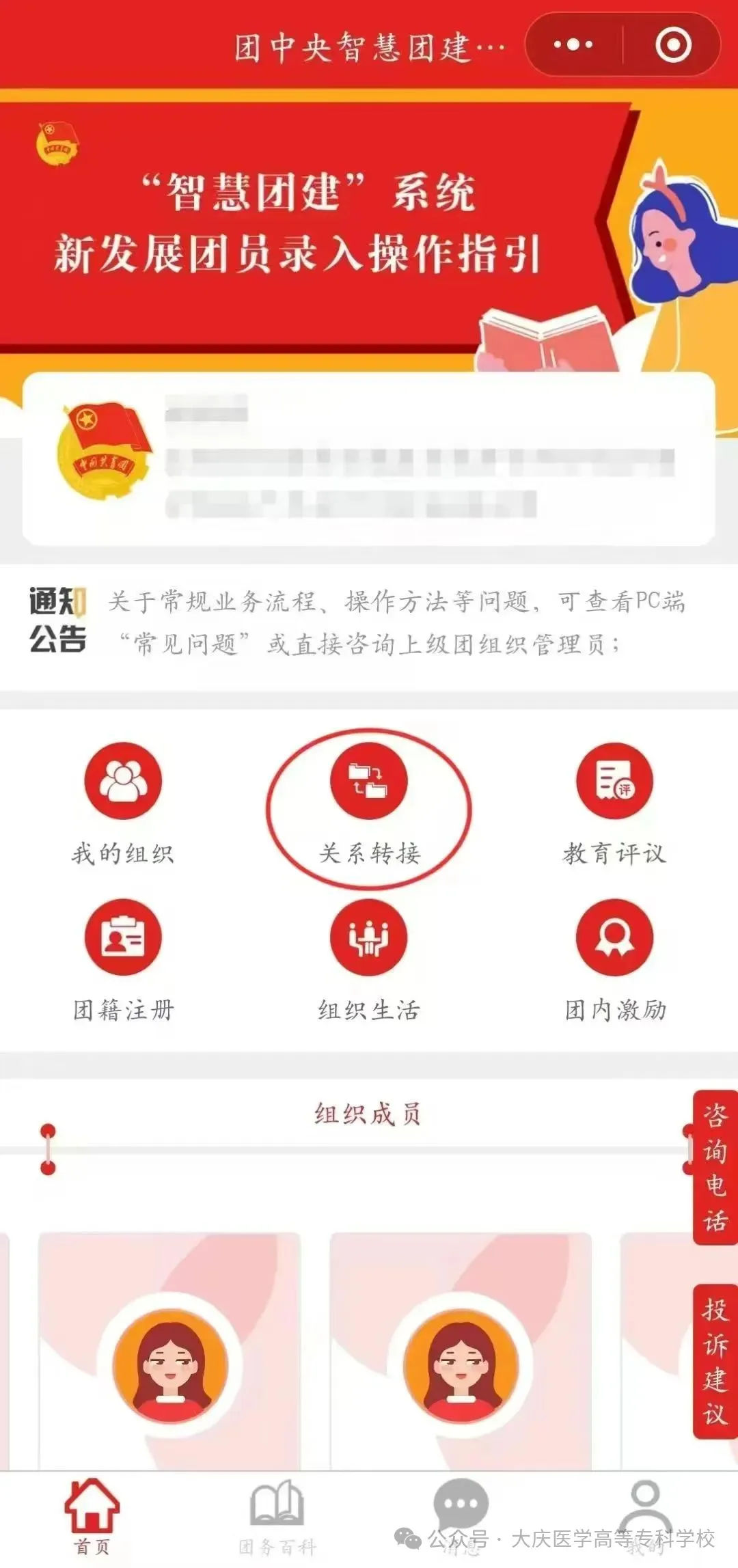Open the second organization member card
This screenshot has height=1568, width=738.
pos(461,1353)
